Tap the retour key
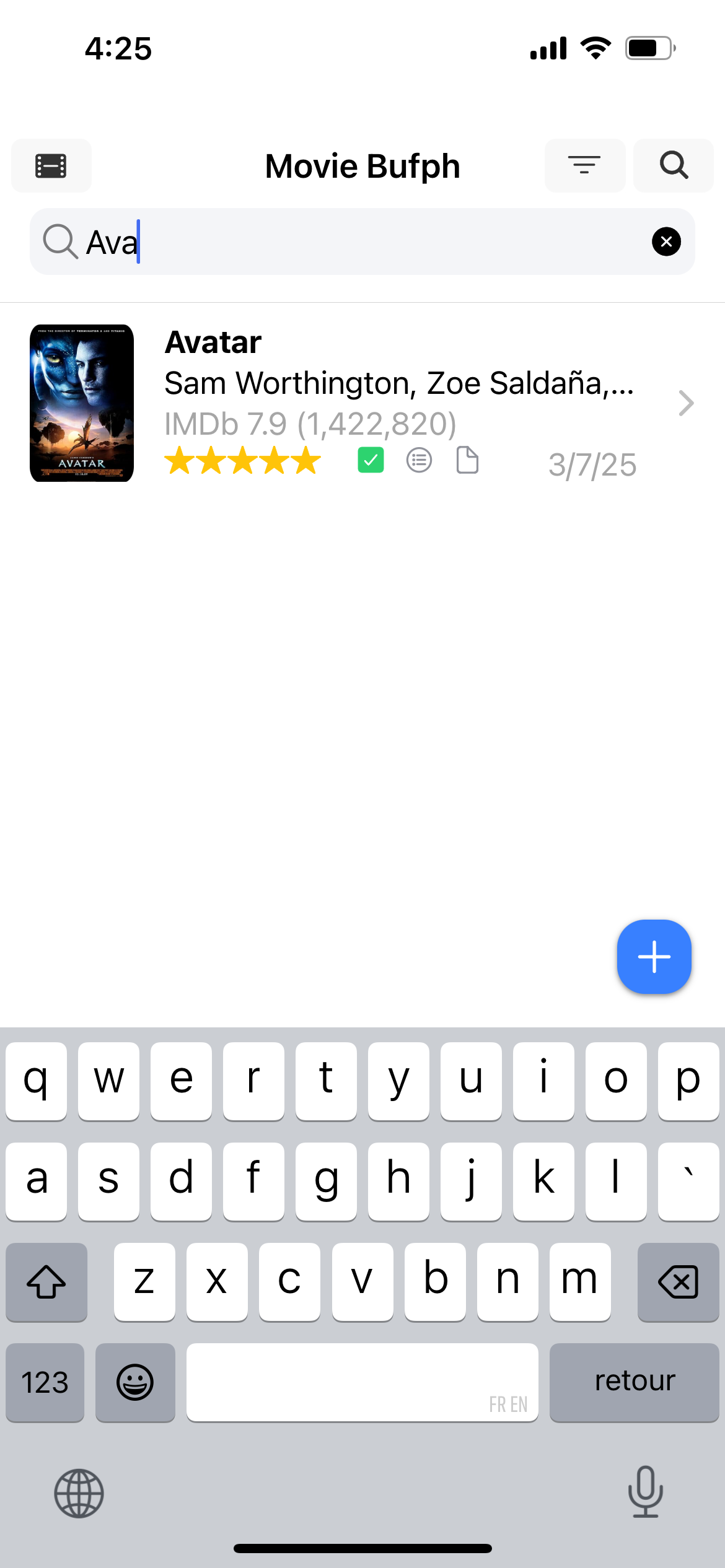The height and width of the screenshot is (1568, 725). 634,1382
